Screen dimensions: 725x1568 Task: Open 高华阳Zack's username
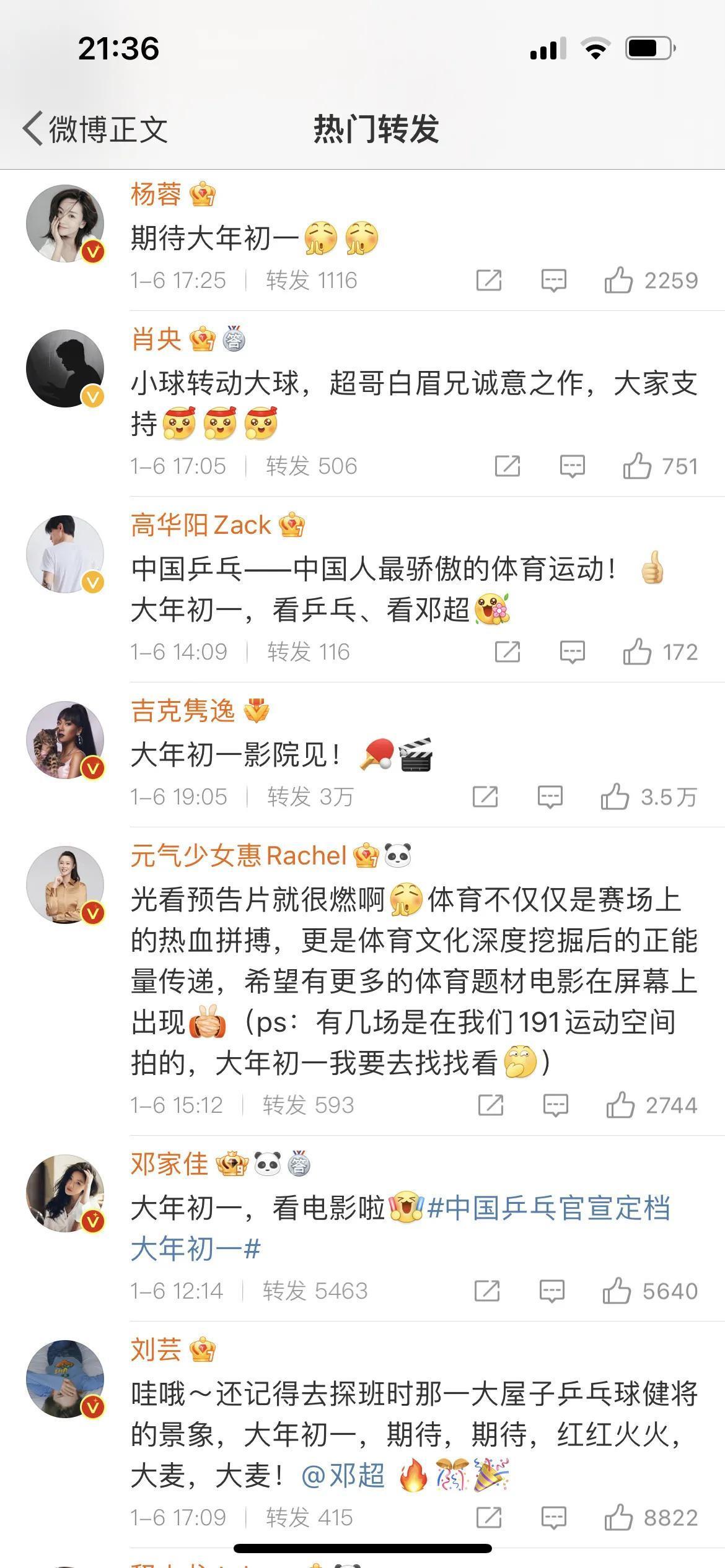pyautogui.click(x=200, y=525)
